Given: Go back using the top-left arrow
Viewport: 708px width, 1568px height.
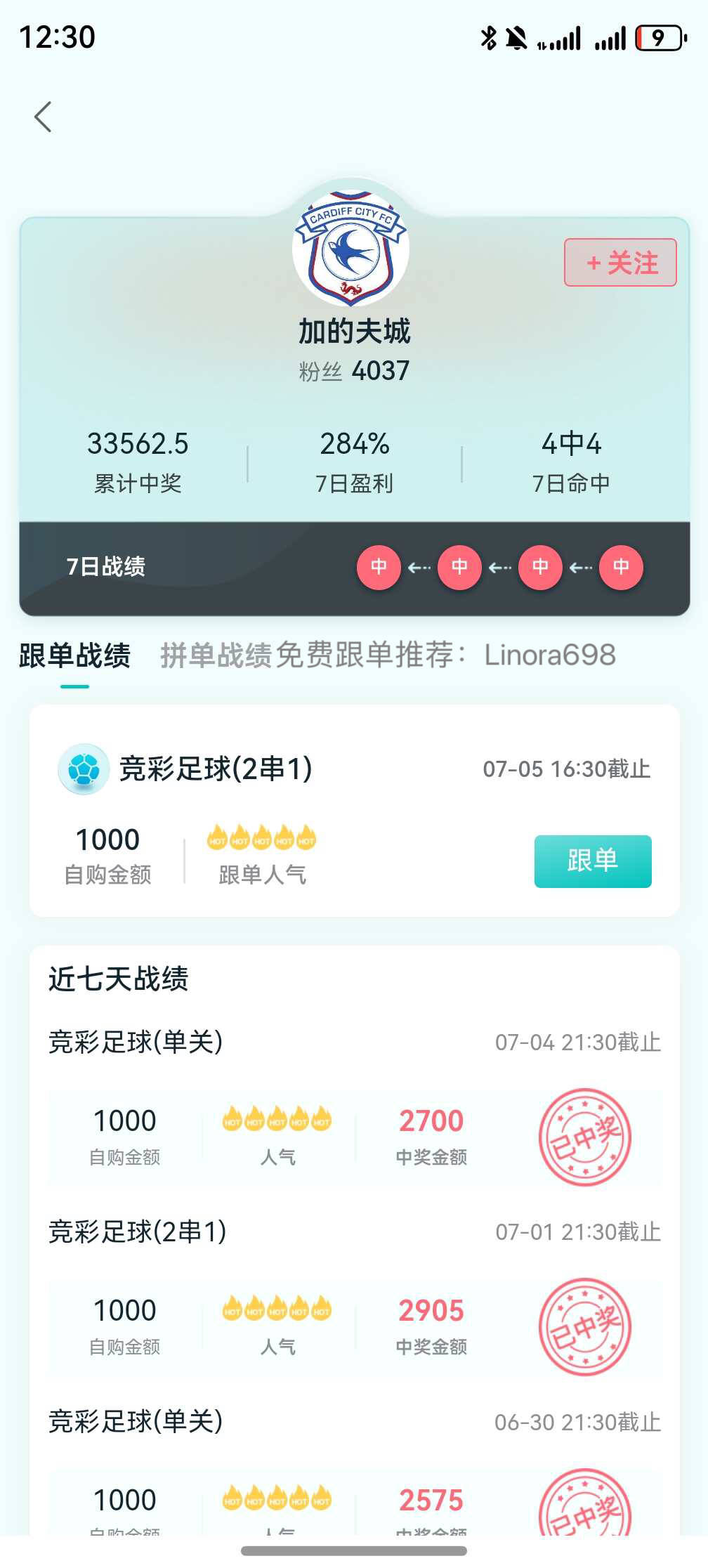Looking at the screenshot, I should pyautogui.click(x=44, y=117).
